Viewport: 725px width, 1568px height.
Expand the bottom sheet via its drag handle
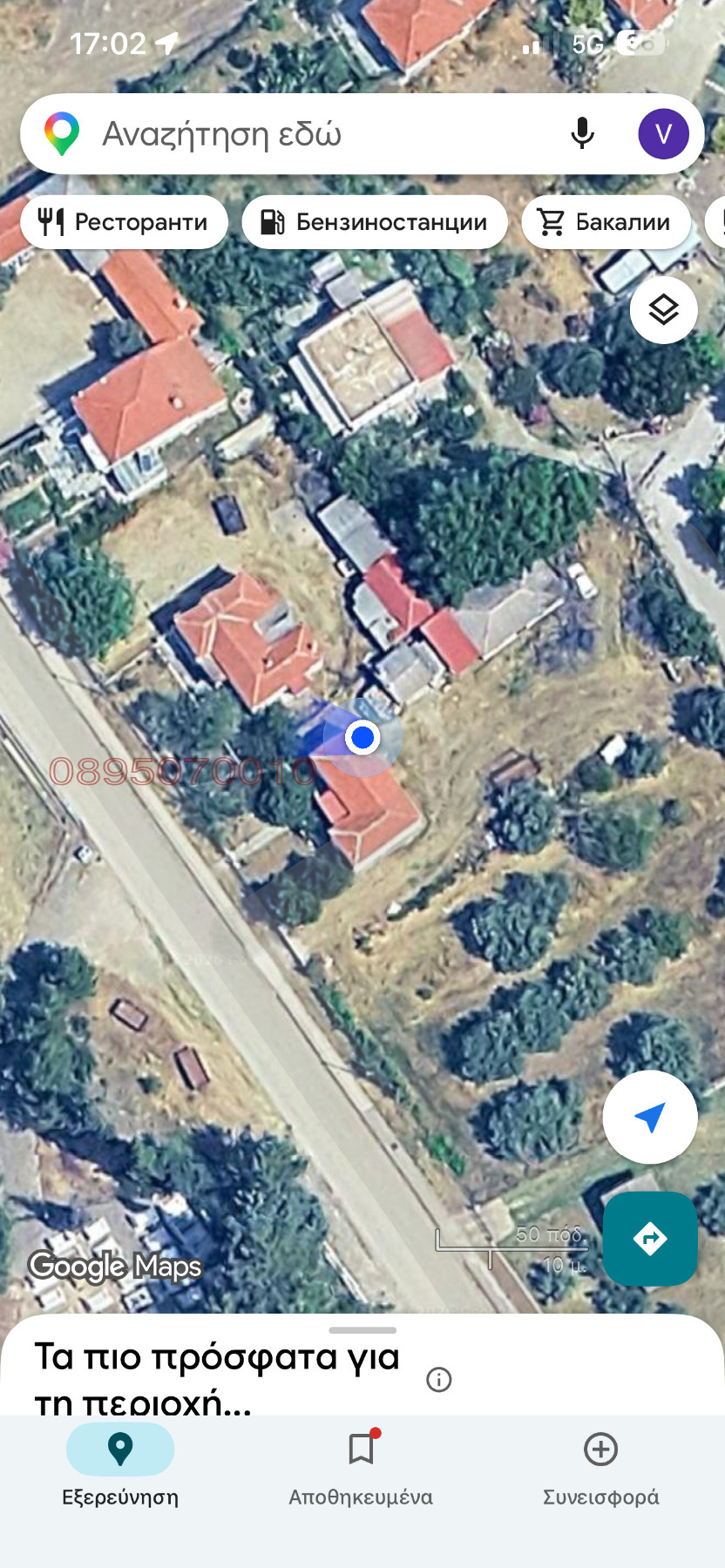coord(361,1330)
